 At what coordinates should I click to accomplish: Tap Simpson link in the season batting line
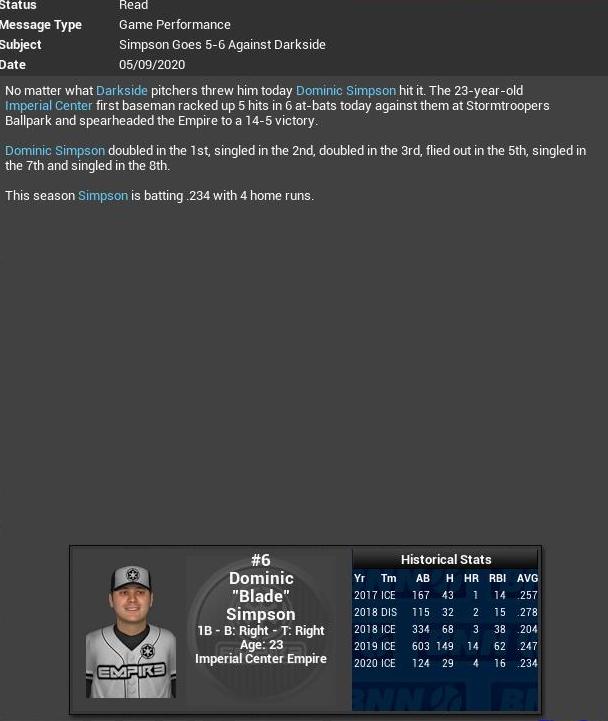click(x=103, y=196)
